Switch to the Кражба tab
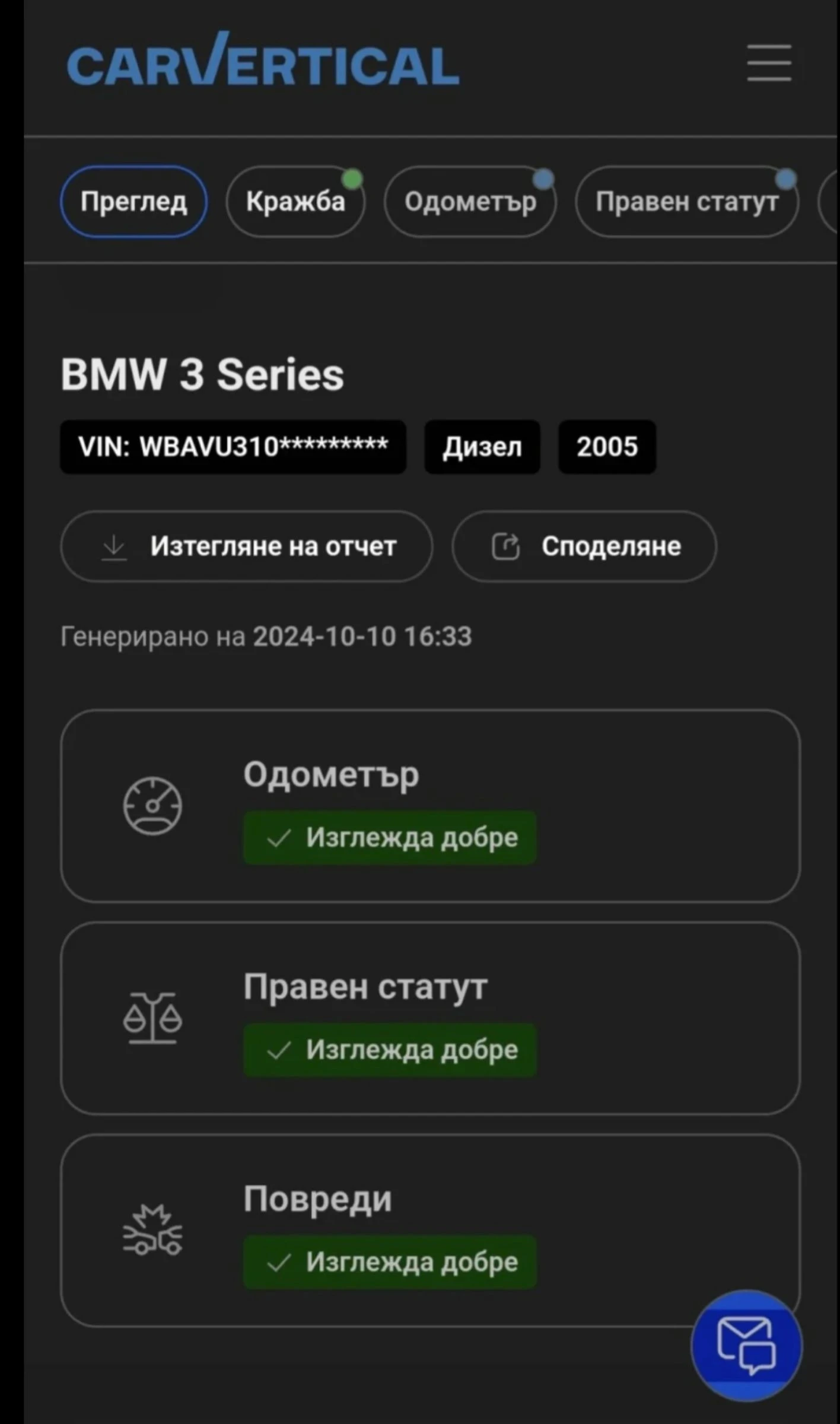Screen dimensions: 840x1424 295,202
